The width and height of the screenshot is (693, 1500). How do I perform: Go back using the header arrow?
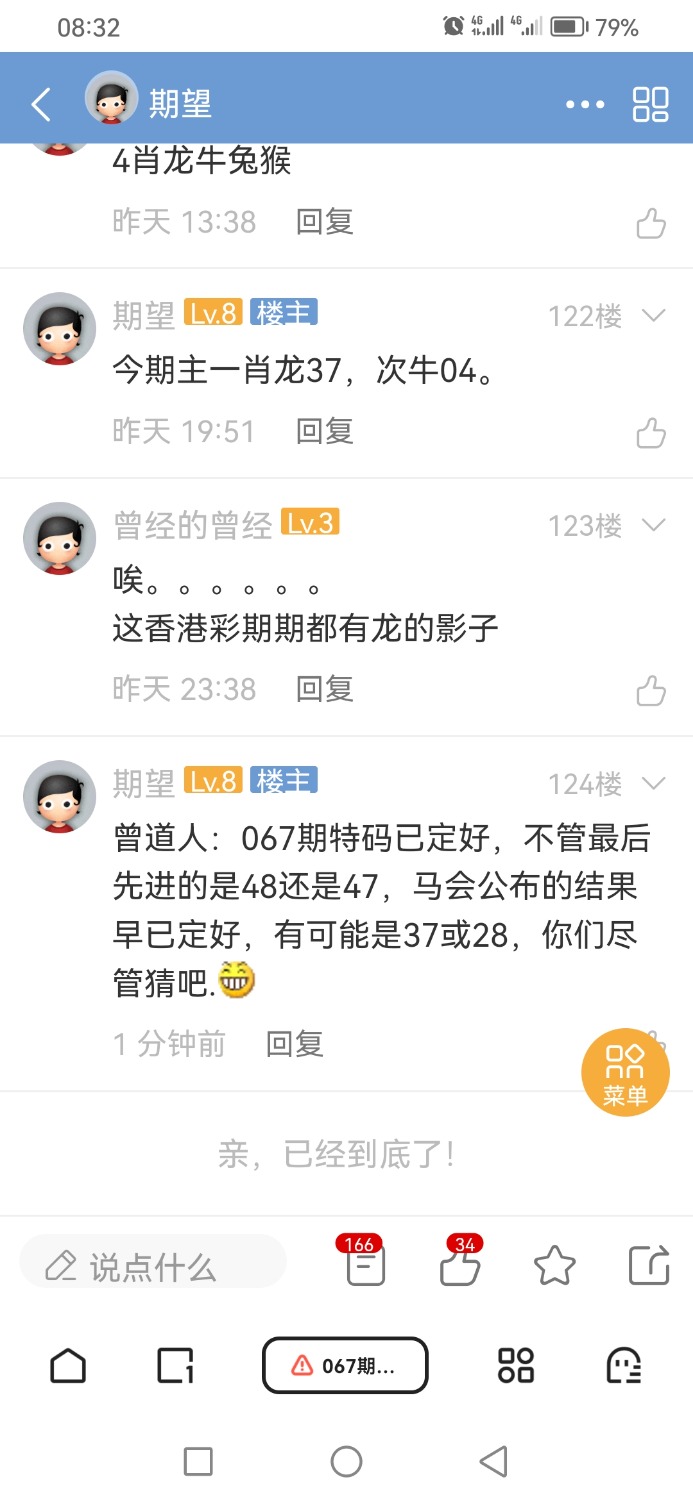click(x=41, y=104)
